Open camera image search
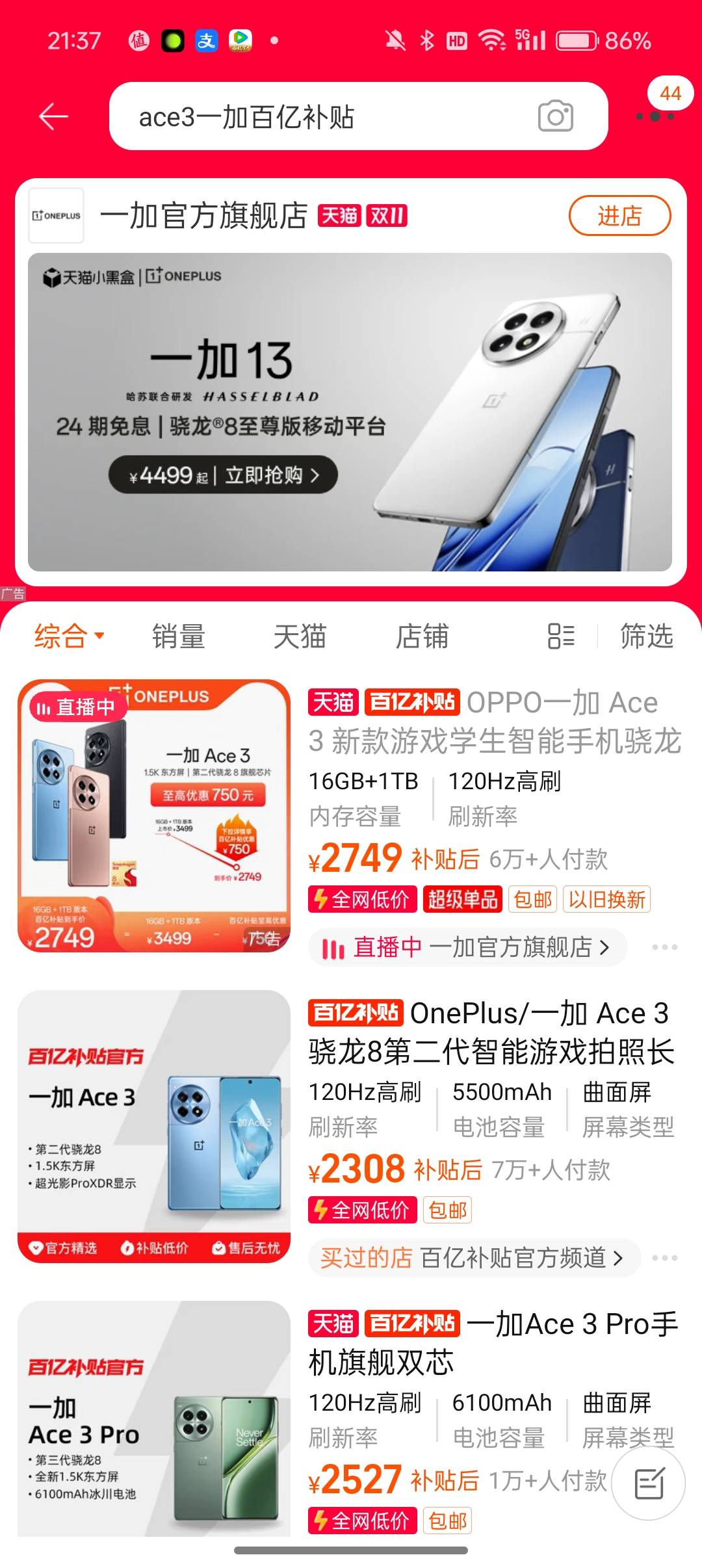The width and height of the screenshot is (702, 1568). 555,116
